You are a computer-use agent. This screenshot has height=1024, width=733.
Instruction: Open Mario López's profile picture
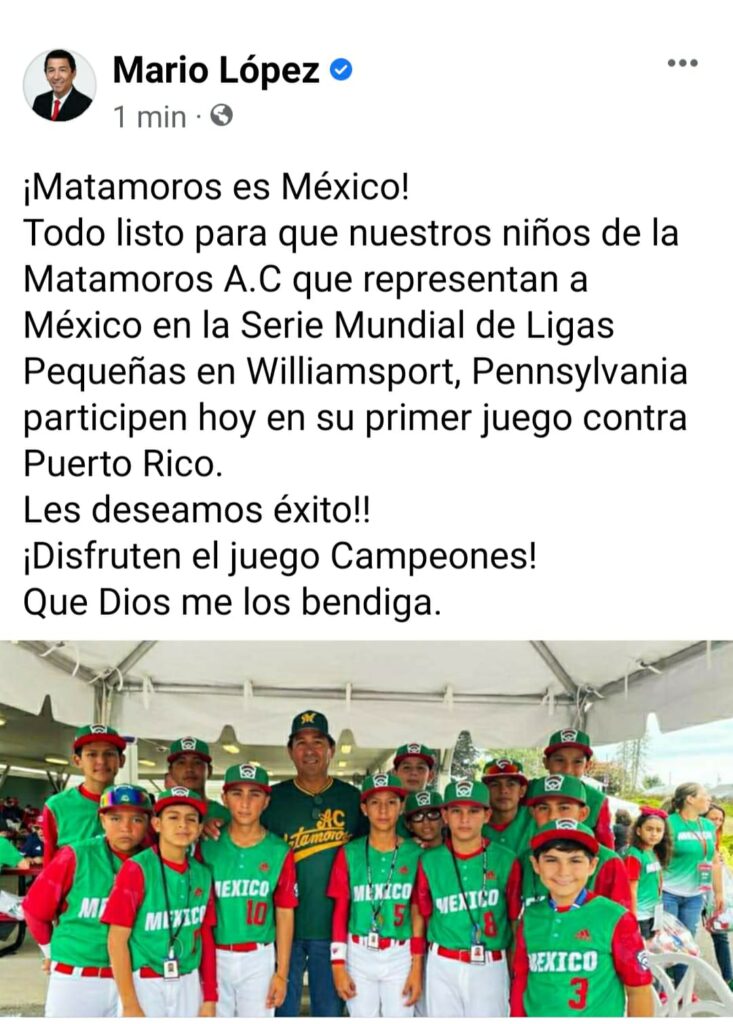[x=59, y=84]
